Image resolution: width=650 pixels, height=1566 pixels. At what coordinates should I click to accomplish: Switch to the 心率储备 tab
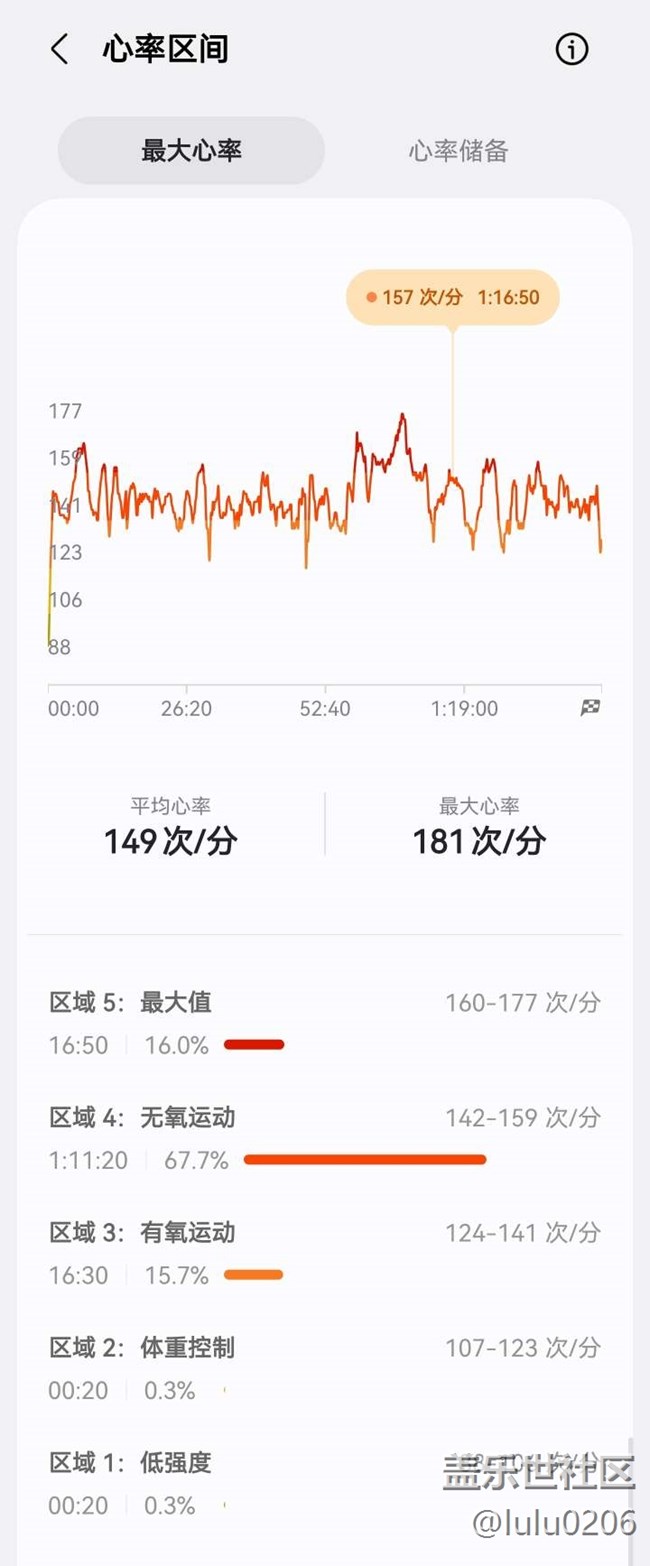pyautogui.click(x=458, y=151)
